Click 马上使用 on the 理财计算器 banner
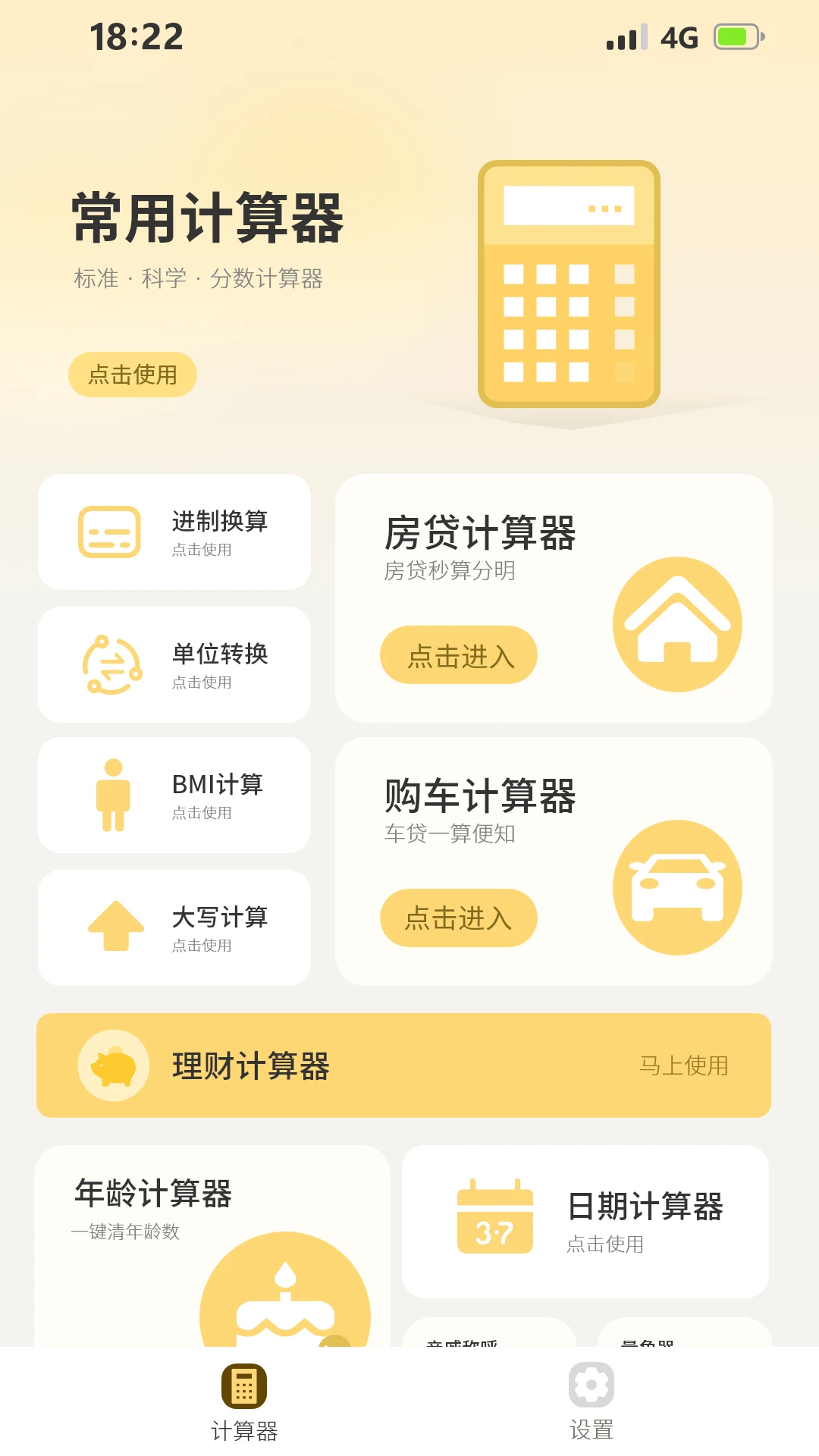Image resolution: width=819 pixels, height=1456 pixels. (x=683, y=1065)
